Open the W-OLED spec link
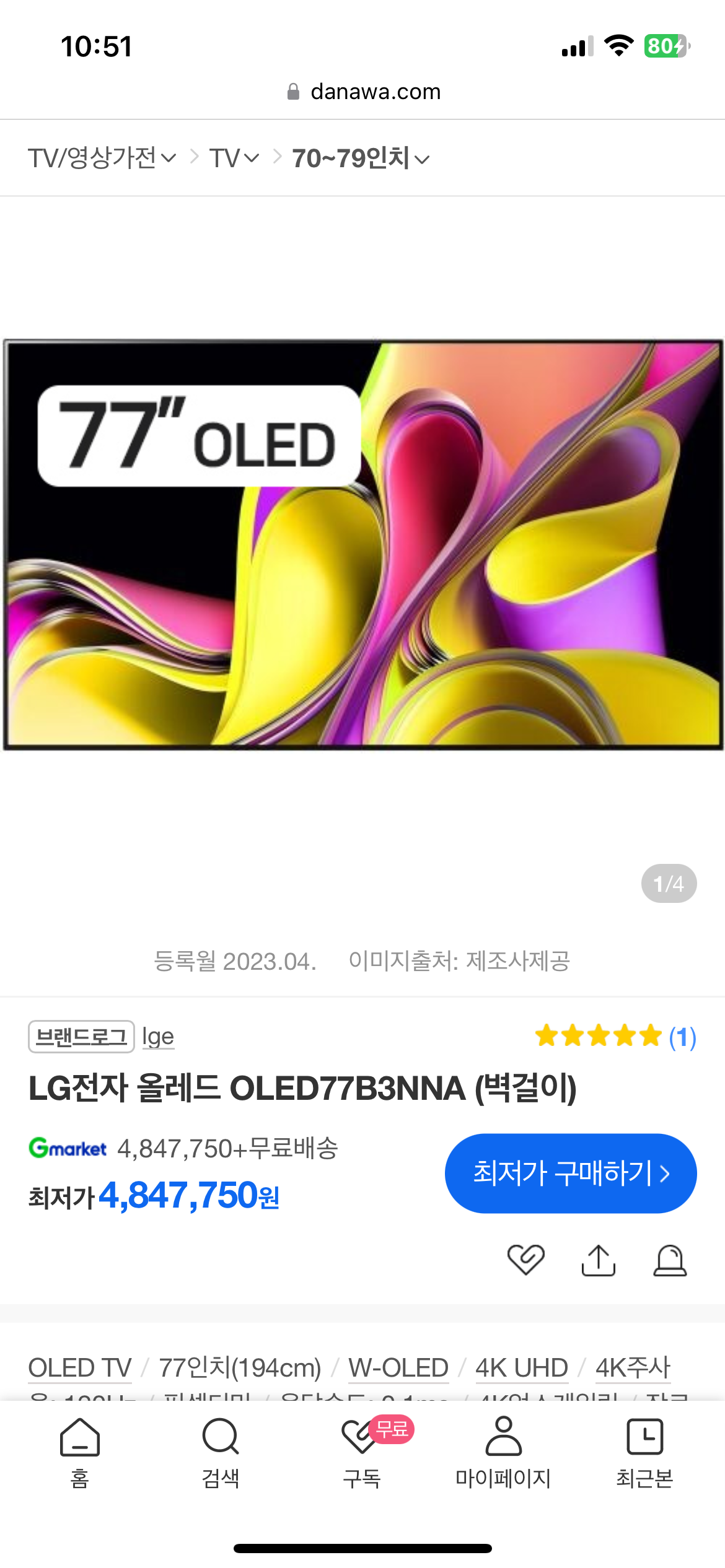Screen dimensions: 725x1568 398,1367
